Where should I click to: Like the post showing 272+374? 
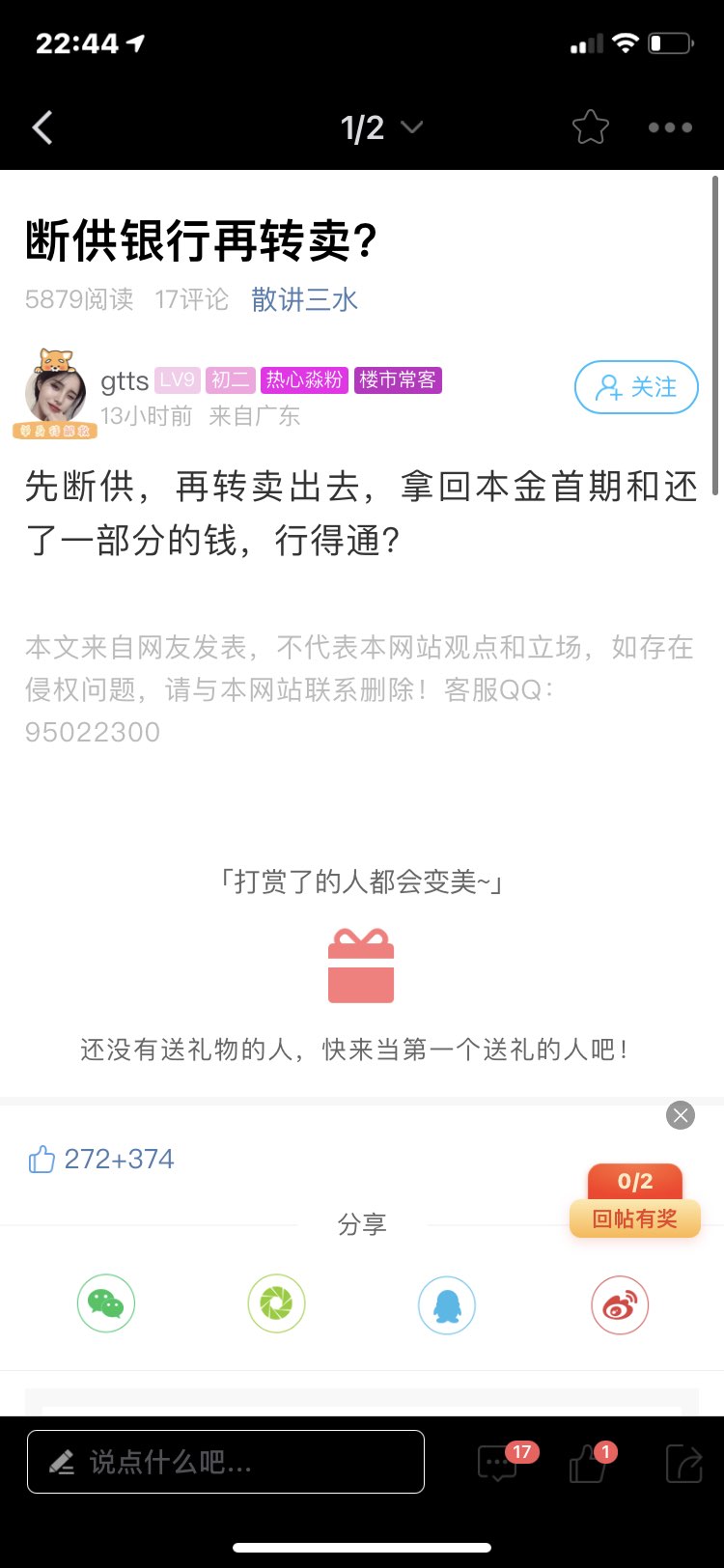42,1159
